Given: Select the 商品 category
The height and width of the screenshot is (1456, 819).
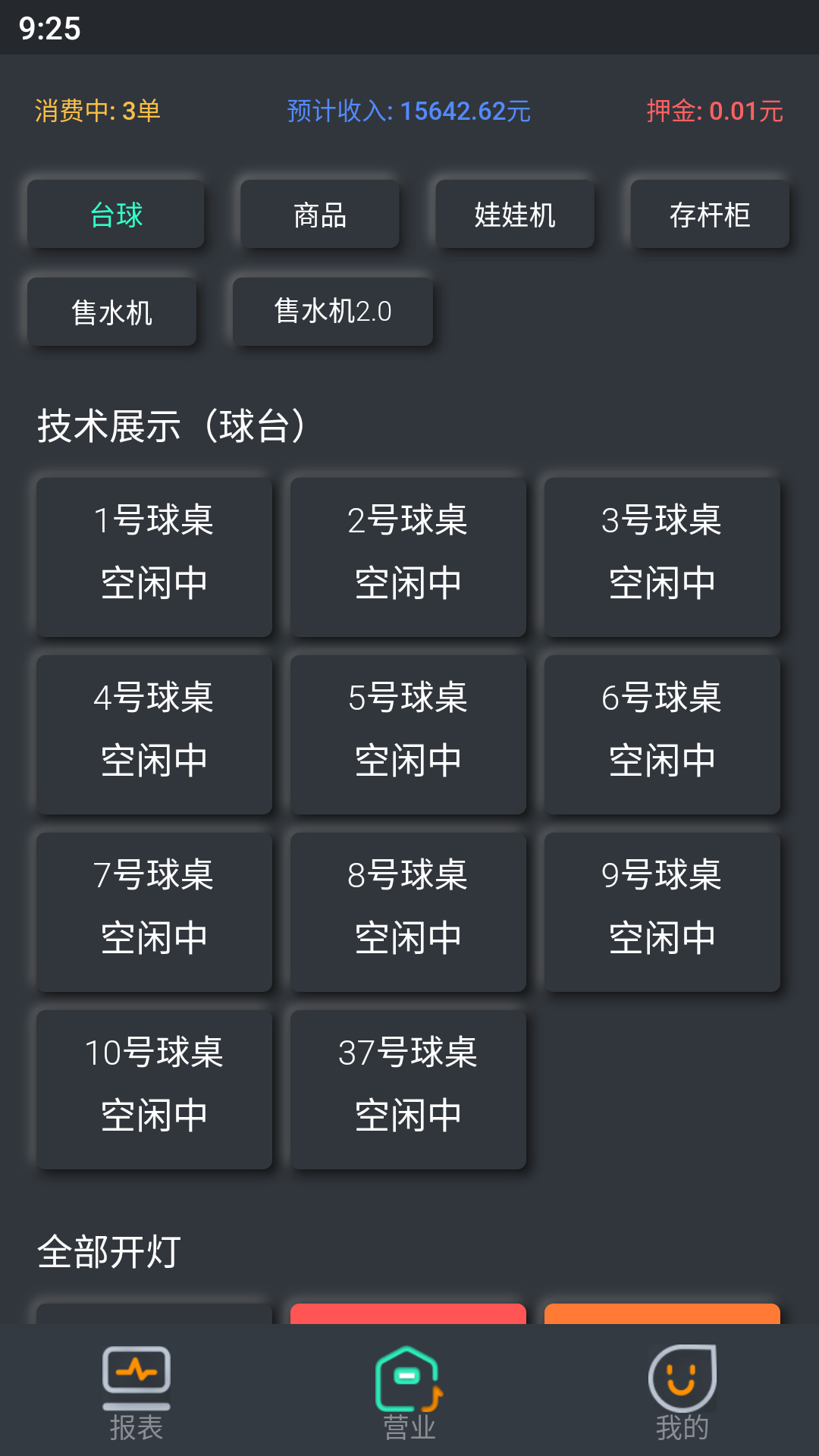Looking at the screenshot, I should [x=319, y=215].
